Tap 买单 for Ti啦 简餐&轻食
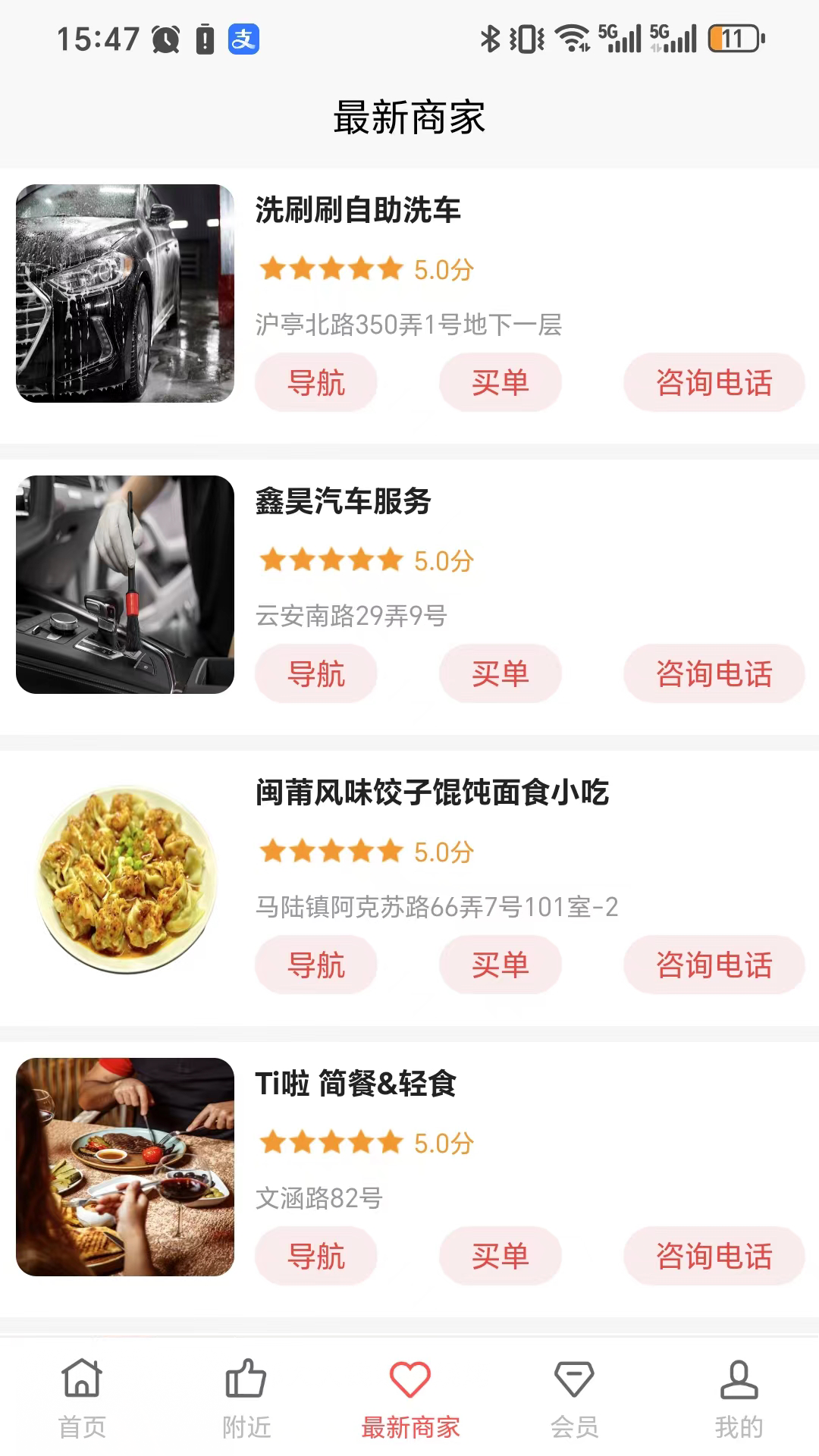 (500, 1257)
